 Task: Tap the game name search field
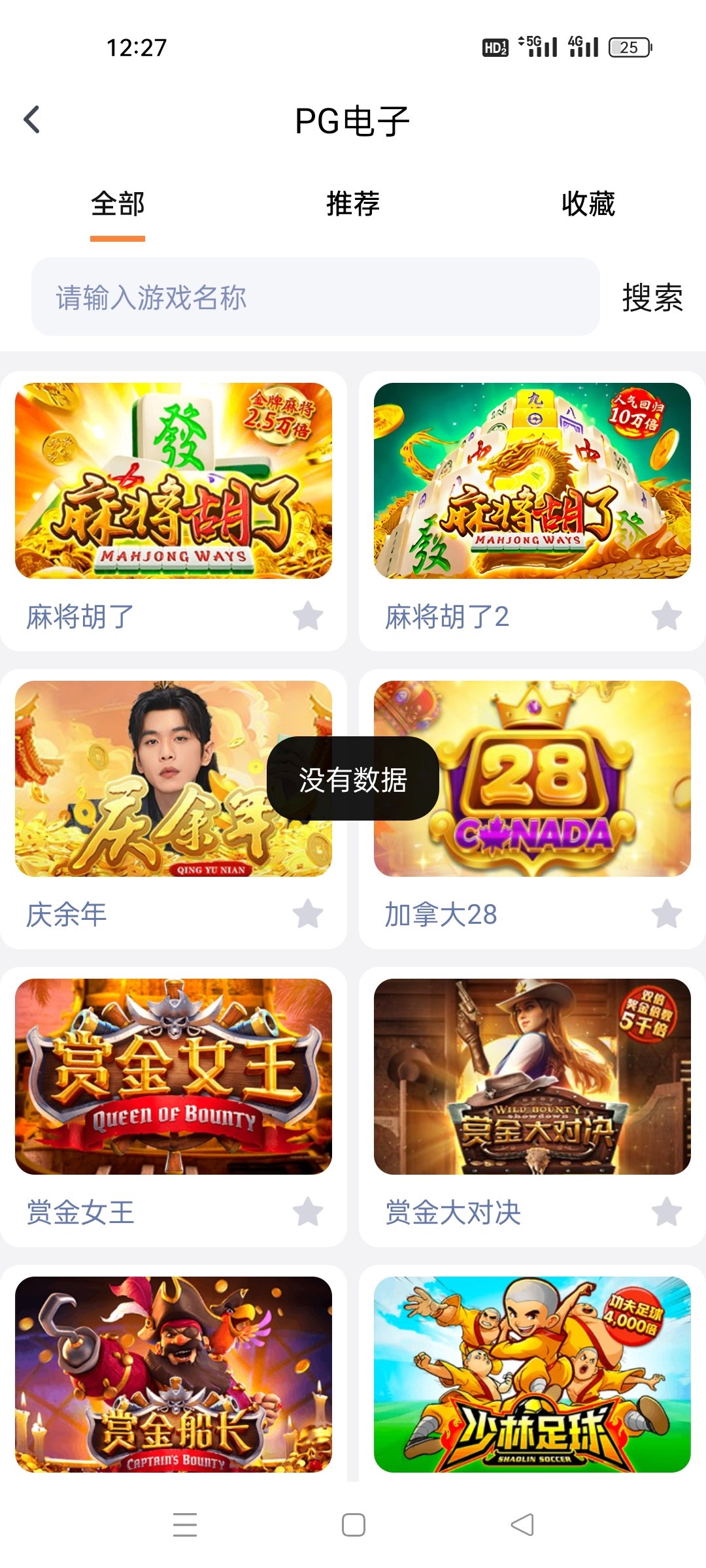tap(315, 297)
